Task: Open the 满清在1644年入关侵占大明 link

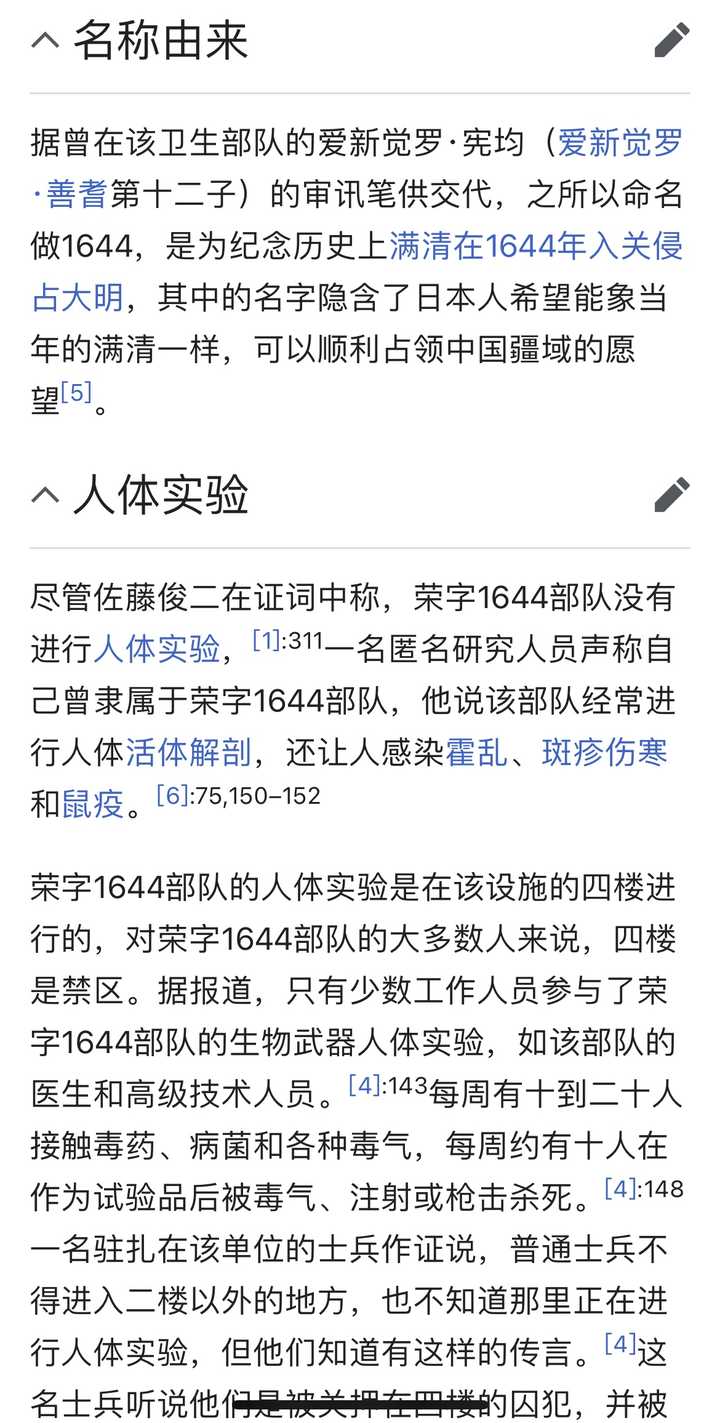Action: pos(535,246)
